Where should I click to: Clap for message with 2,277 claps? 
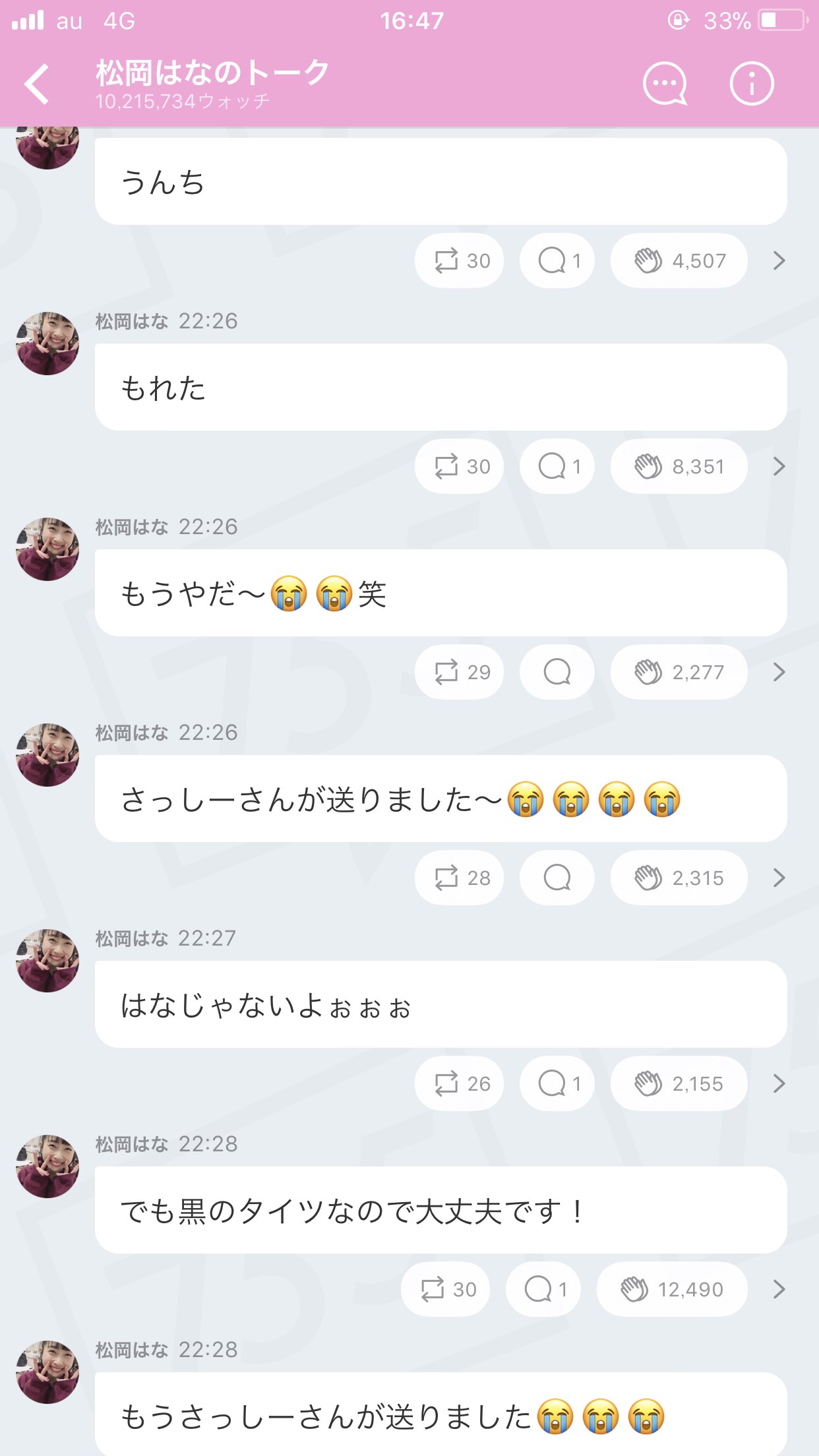click(679, 672)
